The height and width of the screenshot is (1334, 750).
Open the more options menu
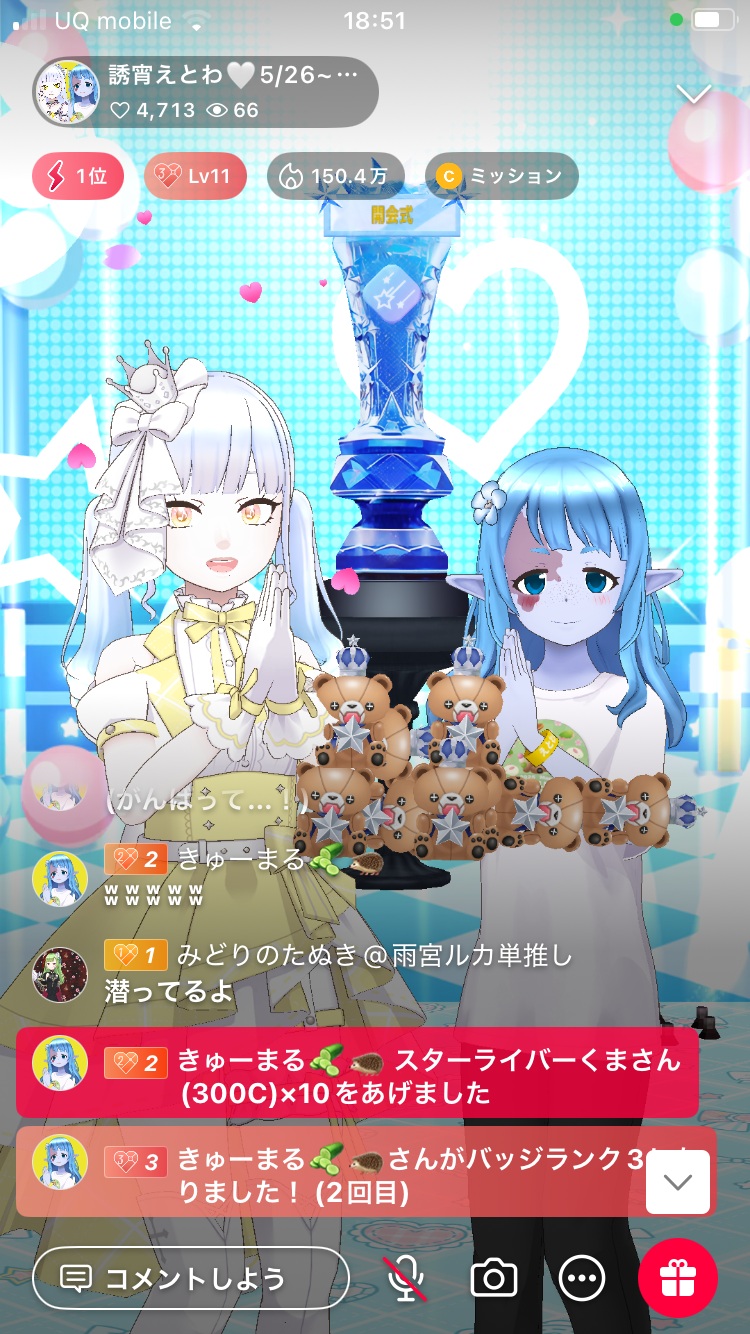[582, 1278]
